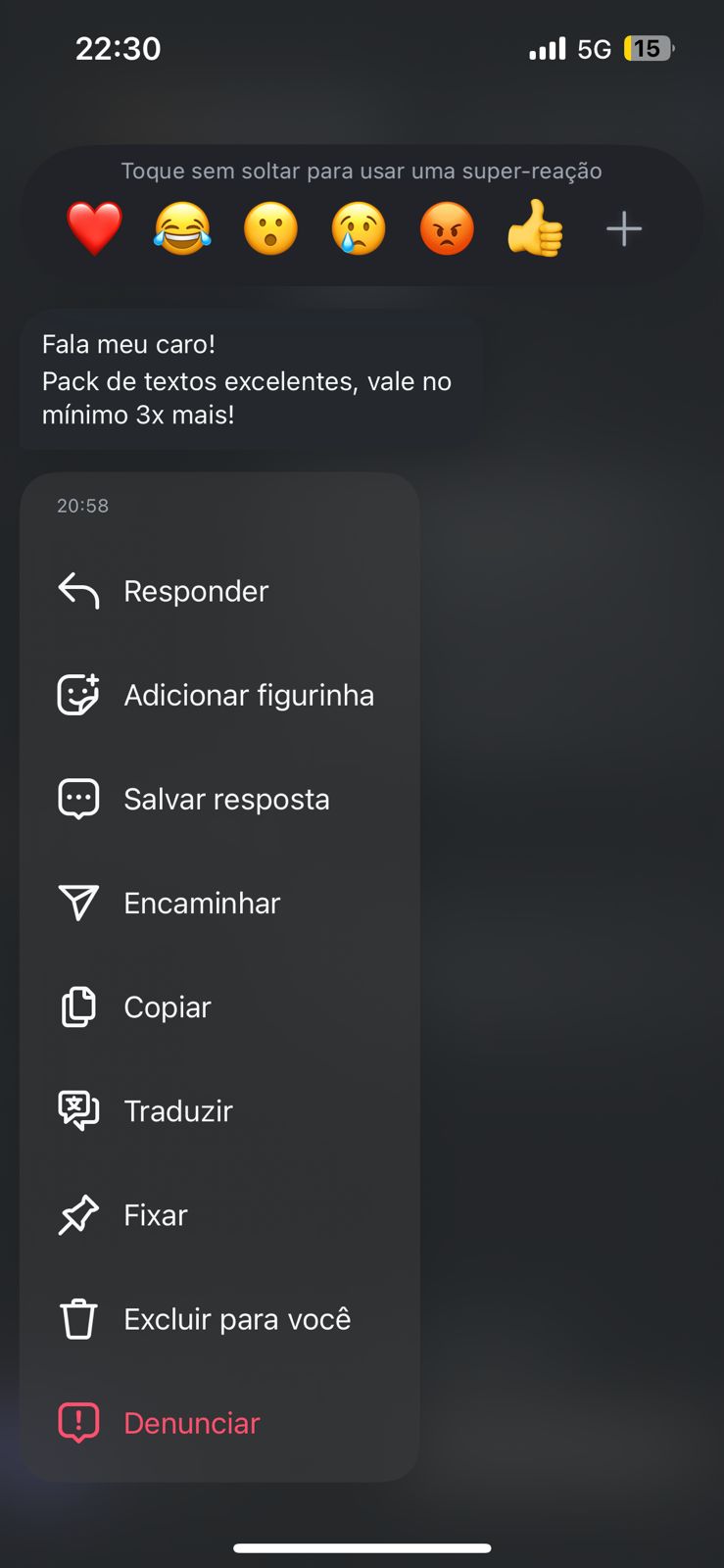React with the thumbs up emoji

535,228
